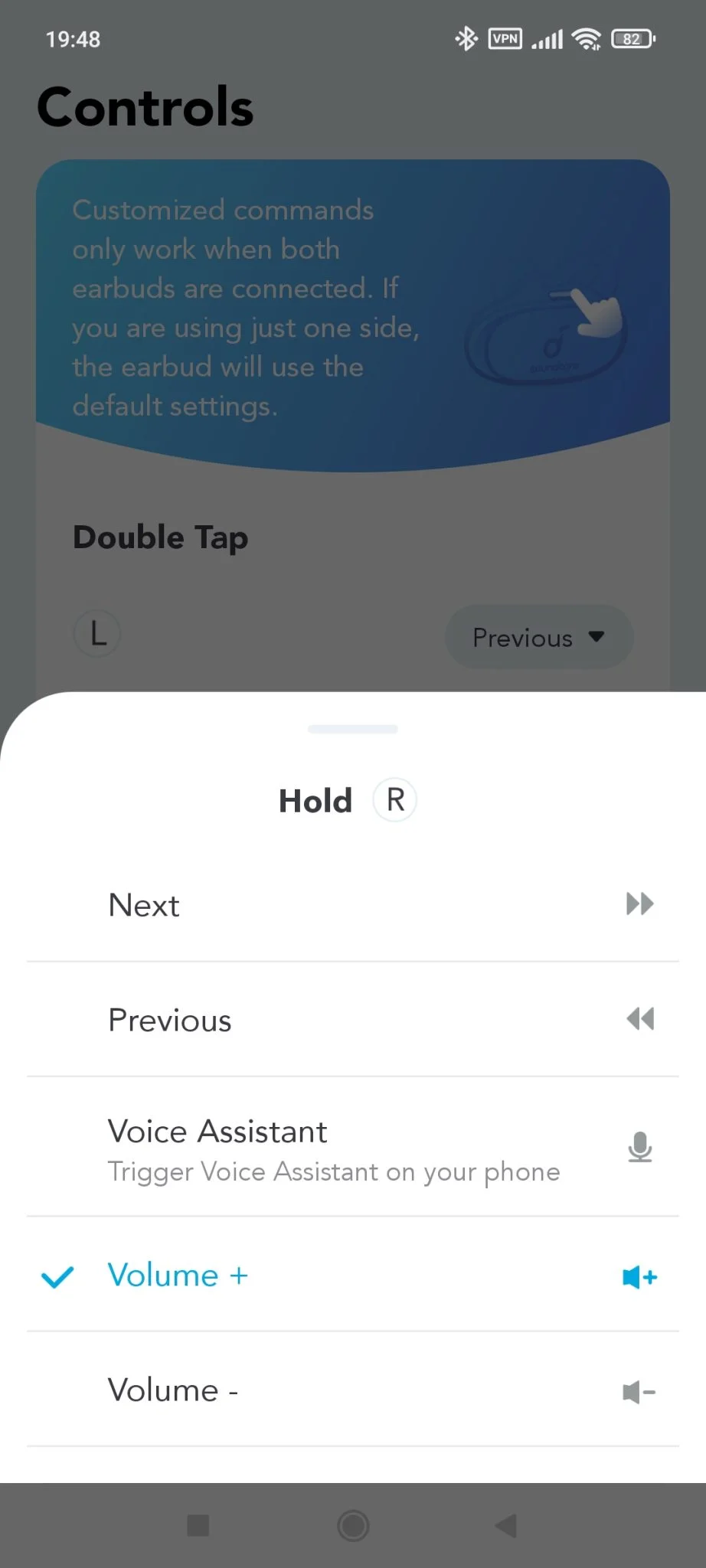Tap the selected Volume + option

click(352, 1276)
